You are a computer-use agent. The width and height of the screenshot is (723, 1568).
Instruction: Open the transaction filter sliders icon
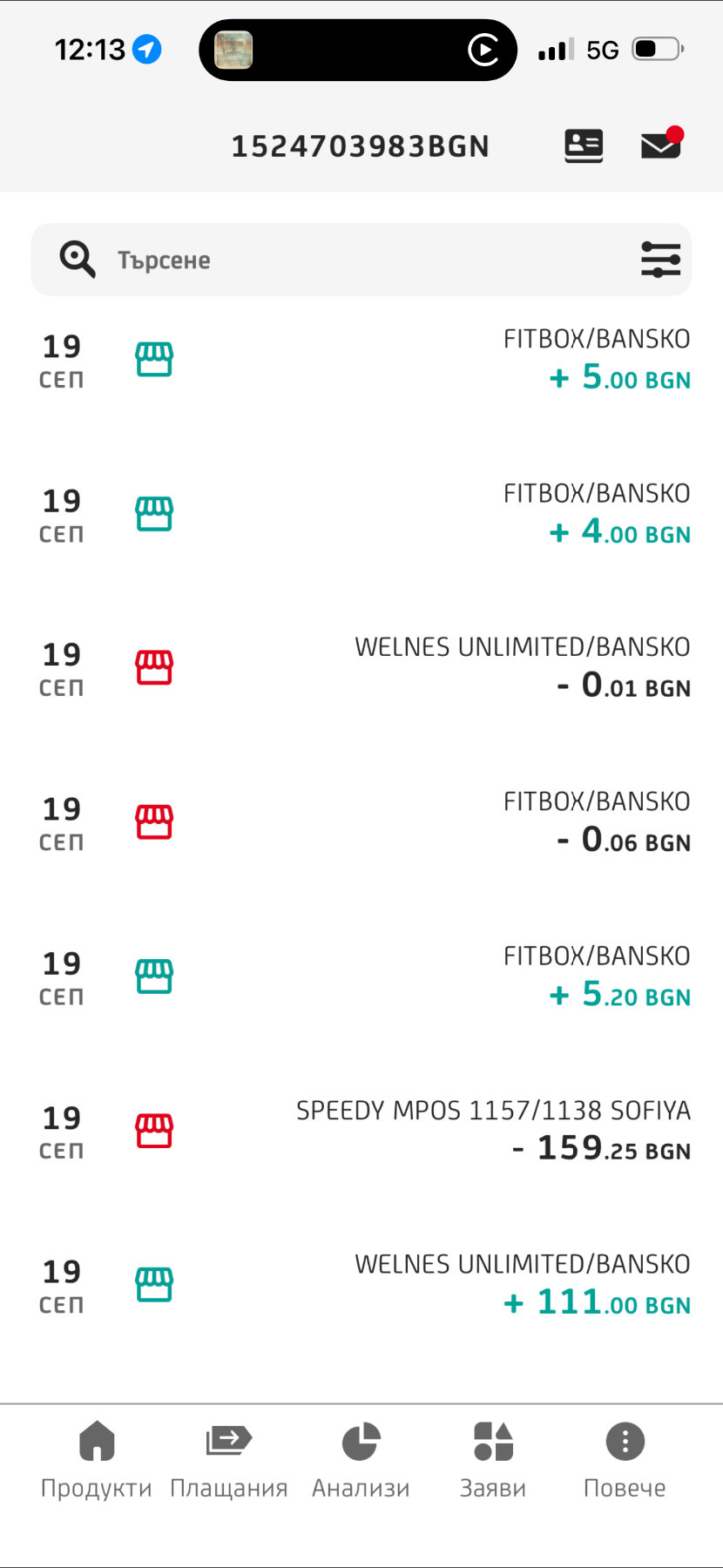(661, 259)
